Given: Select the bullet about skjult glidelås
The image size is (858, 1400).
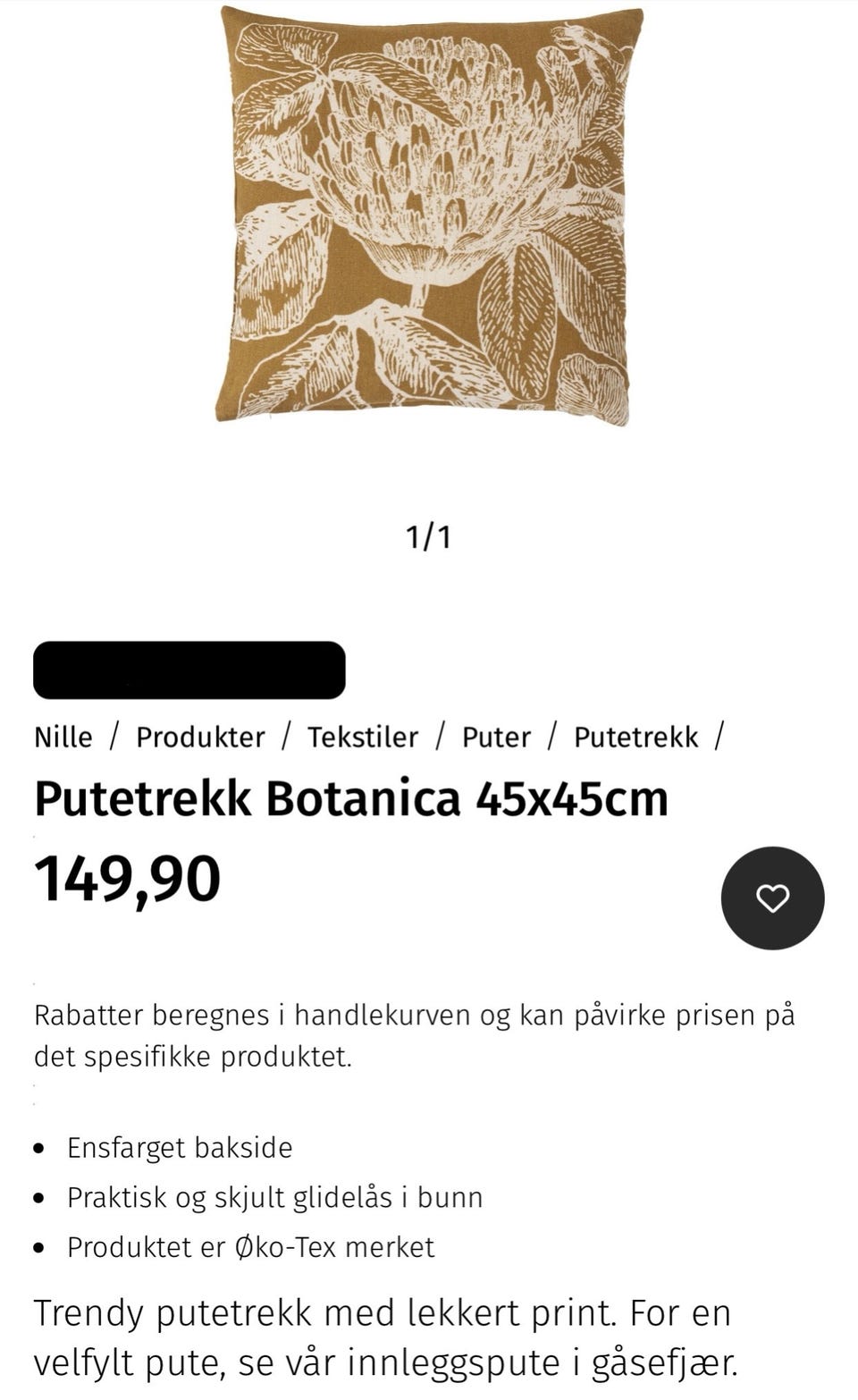Looking at the screenshot, I should [274, 1196].
